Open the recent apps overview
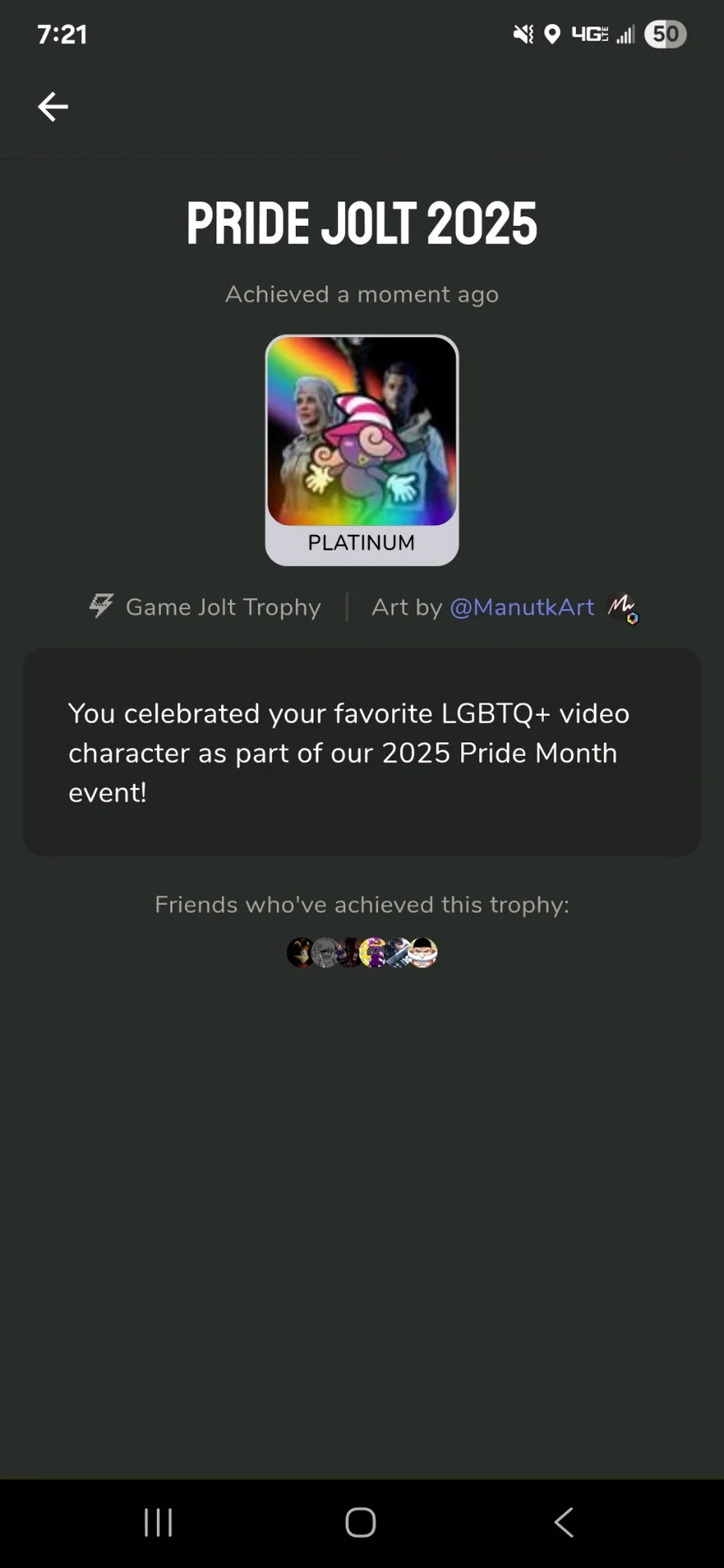The height and width of the screenshot is (1568, 724). [x=158, y=1521]
